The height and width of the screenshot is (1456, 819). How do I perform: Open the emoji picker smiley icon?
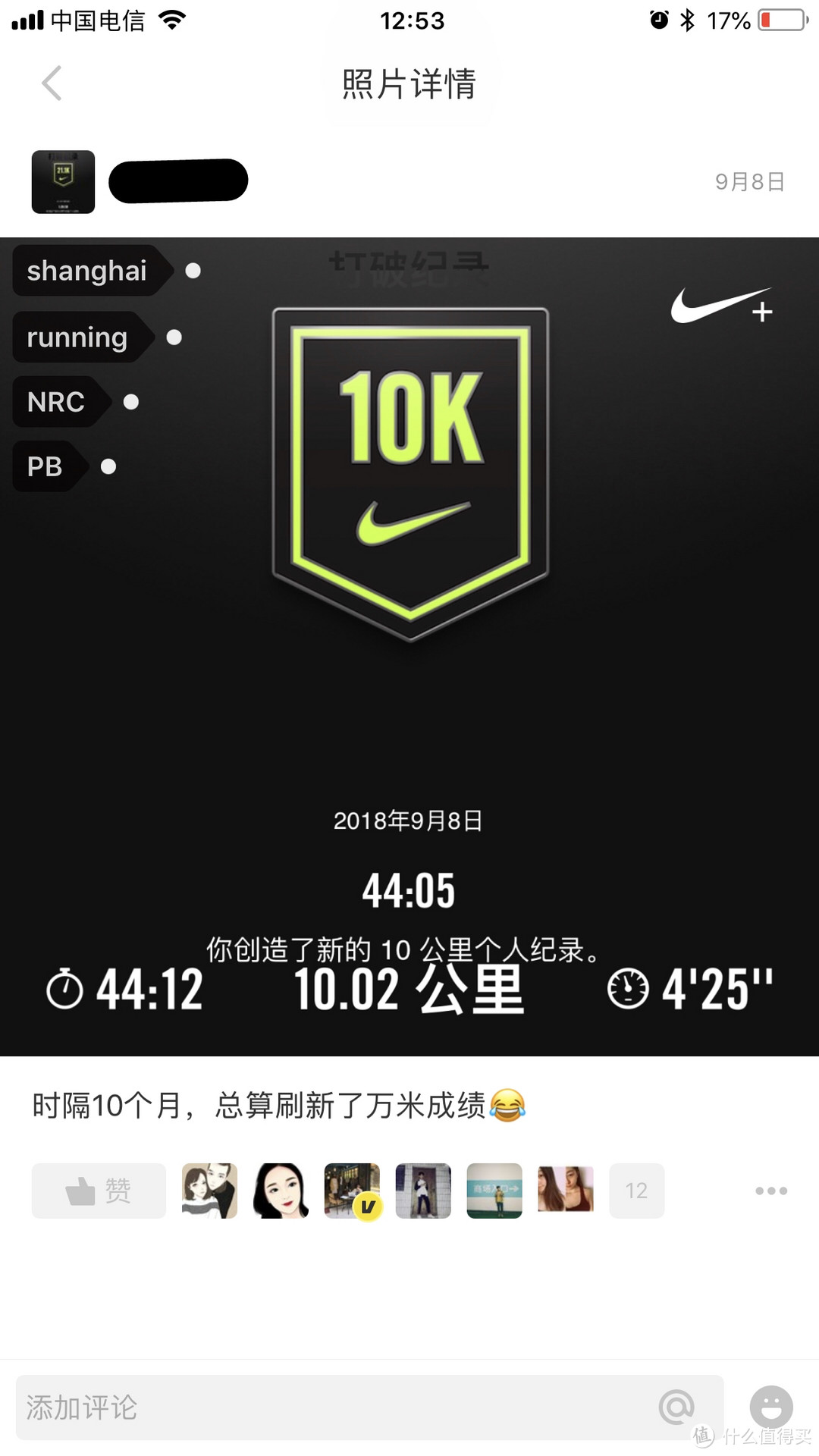click(771, 1407)
